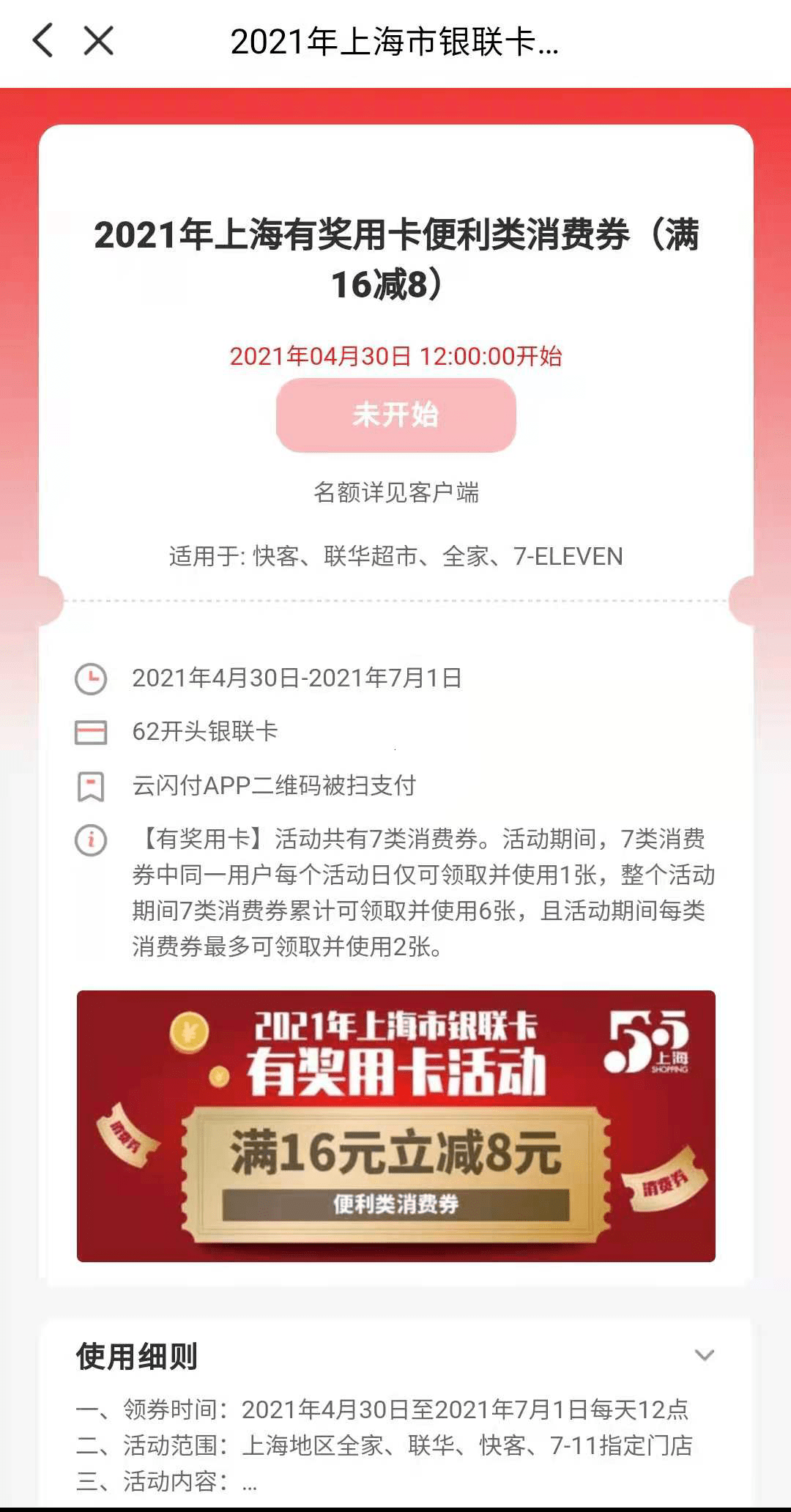Tap the 未开始 coupon button
Image resolution: width=791 pixels, height=1512 pixels.
point(395,415)
